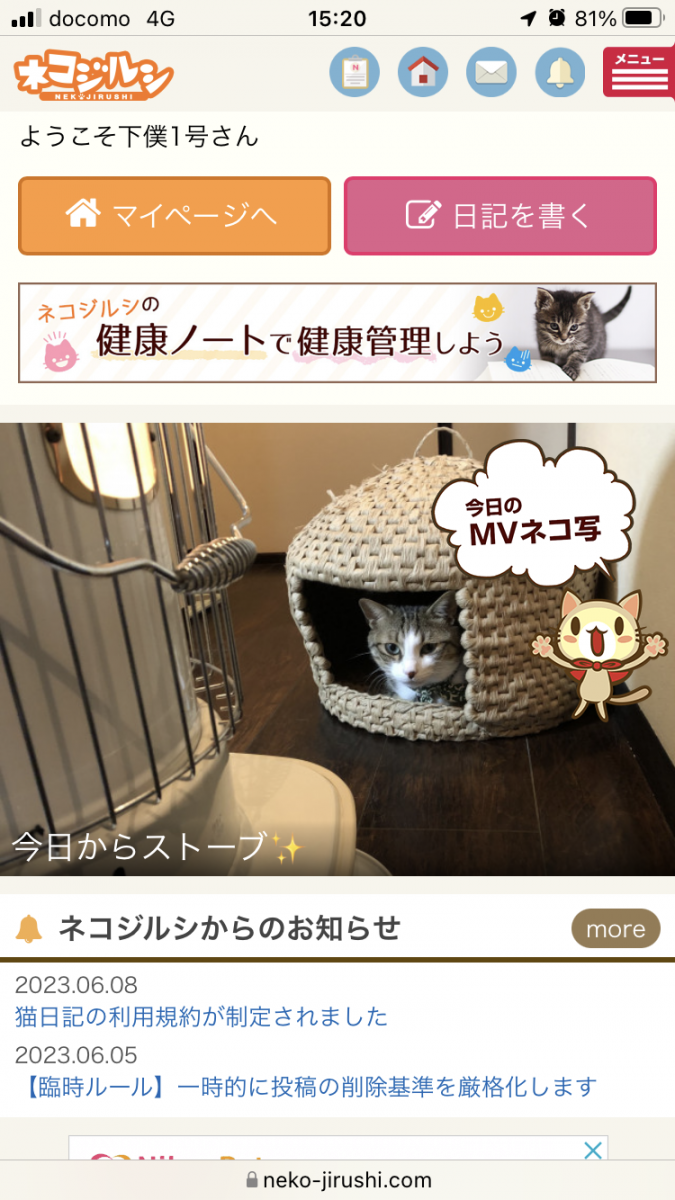Go to home via house icon
The width and height of the screenshot is (675, 1200).
[423, 72]
